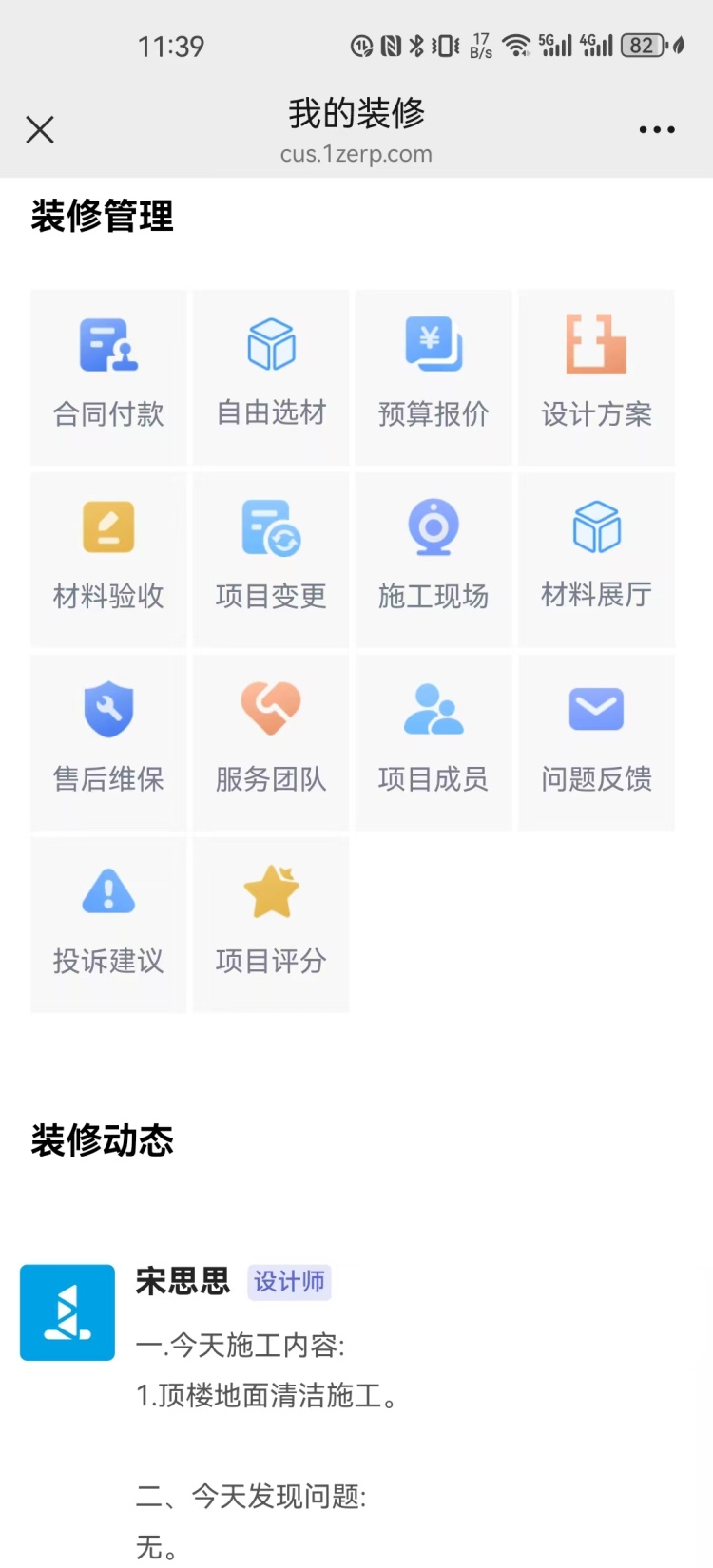Viewport: 713px width, 1568px height.
Task: Close the 我的装修 web page
Action: (40, 129)
